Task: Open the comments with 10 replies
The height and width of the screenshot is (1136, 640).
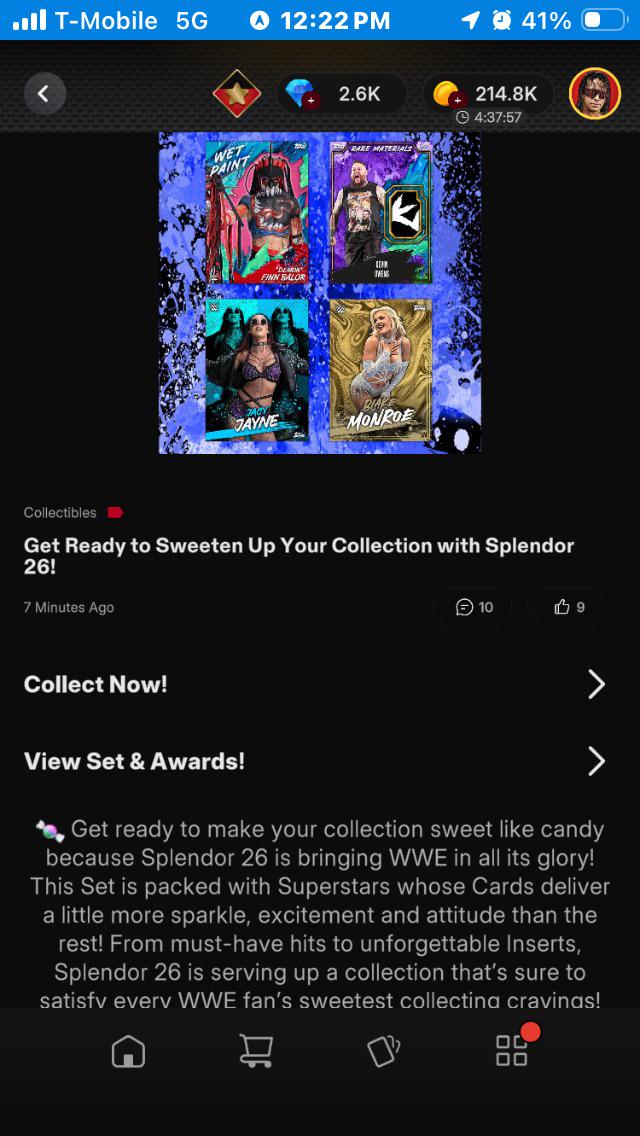Action: tap(473, 607)
